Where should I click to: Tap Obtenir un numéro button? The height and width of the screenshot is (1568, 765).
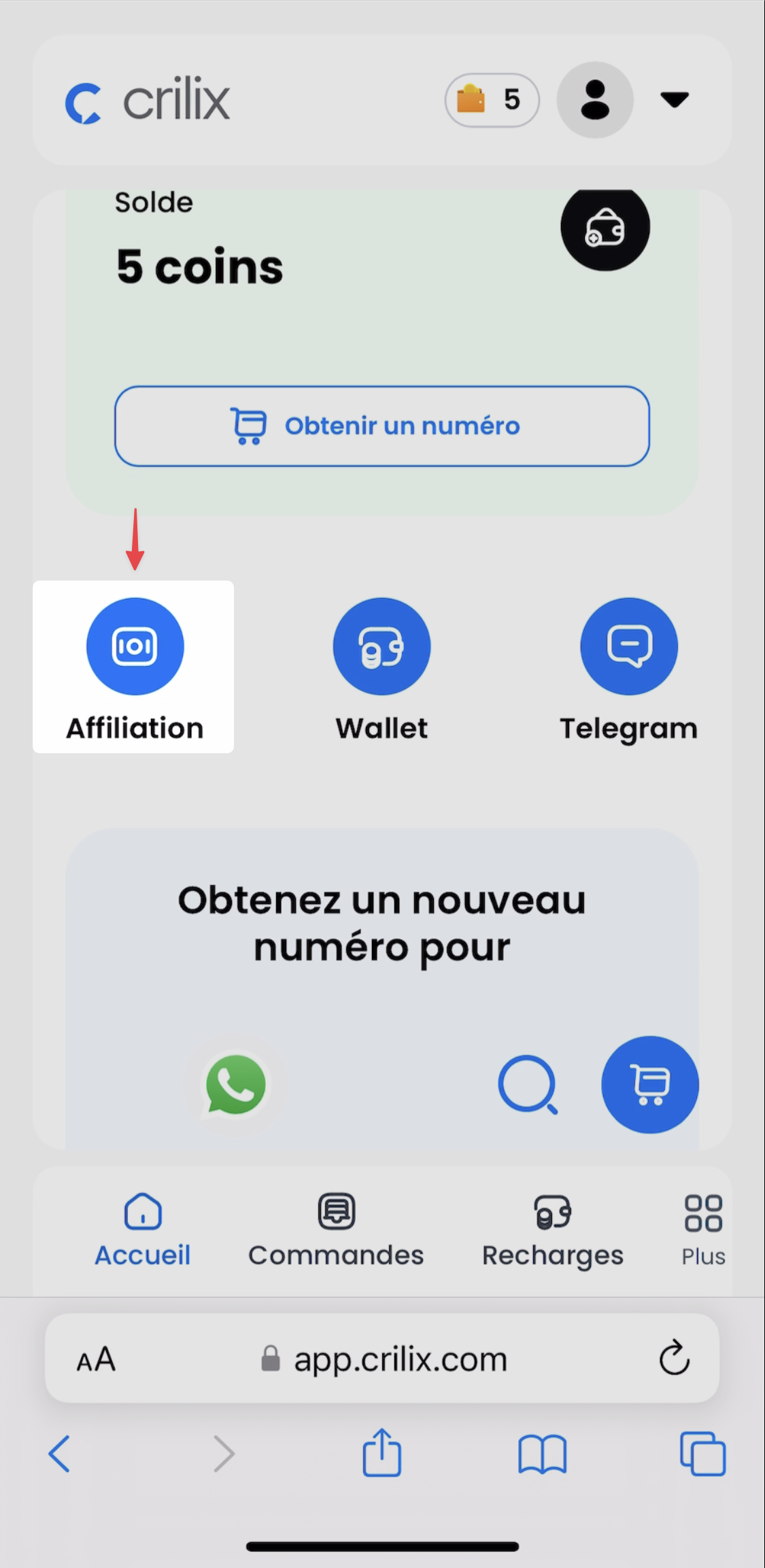[381, 426]
